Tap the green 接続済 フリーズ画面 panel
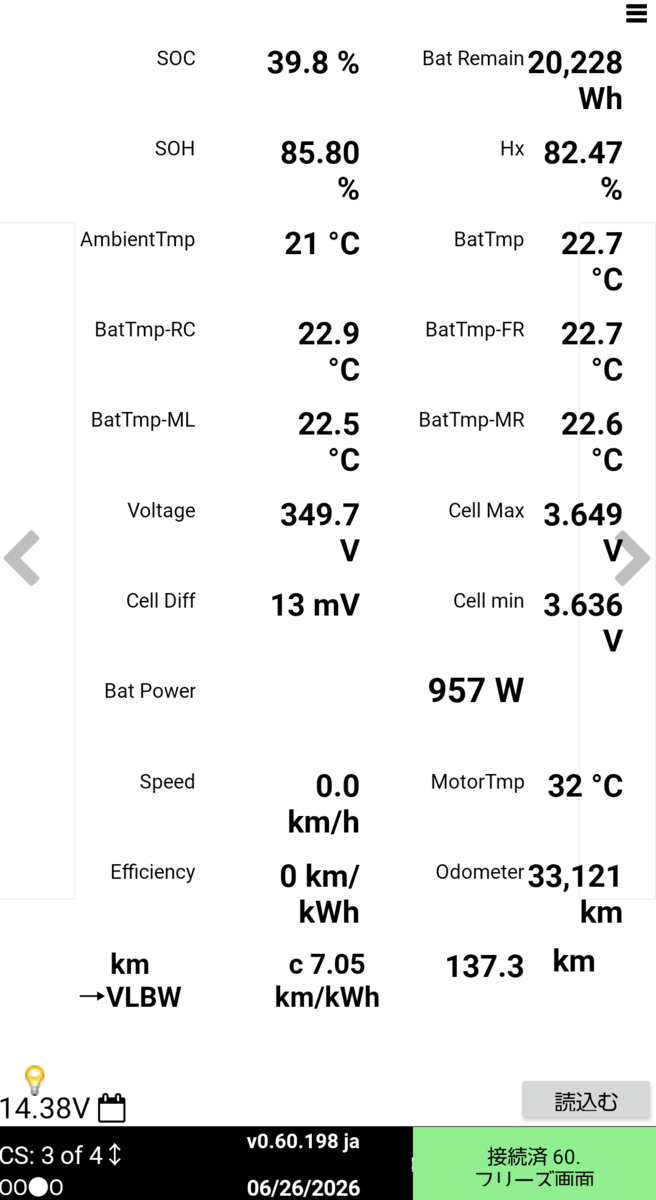 (534, 1164)
